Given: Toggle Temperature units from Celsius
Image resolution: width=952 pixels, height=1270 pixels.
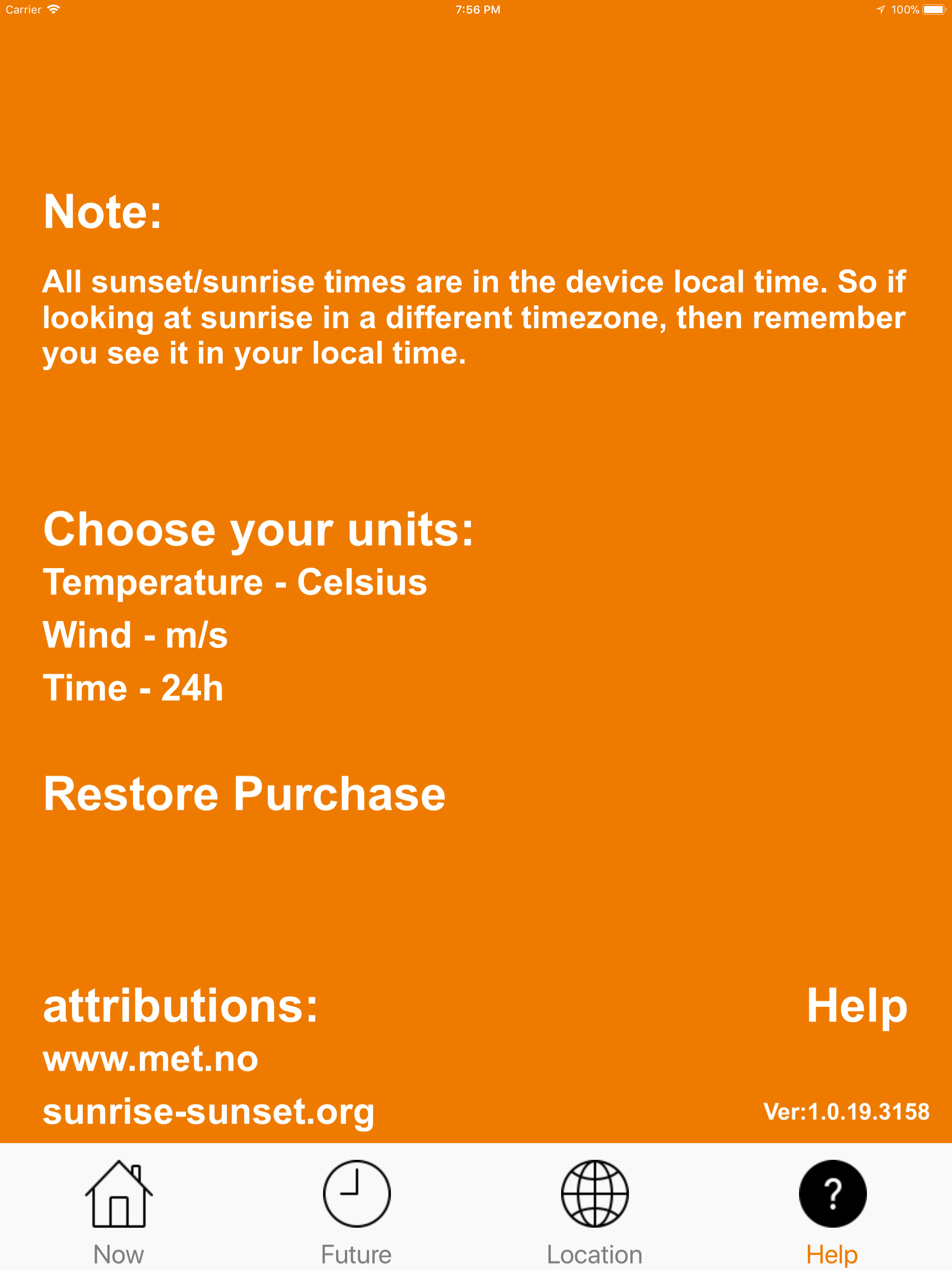Looking at the screenshot, I should [x=235, y=582].
